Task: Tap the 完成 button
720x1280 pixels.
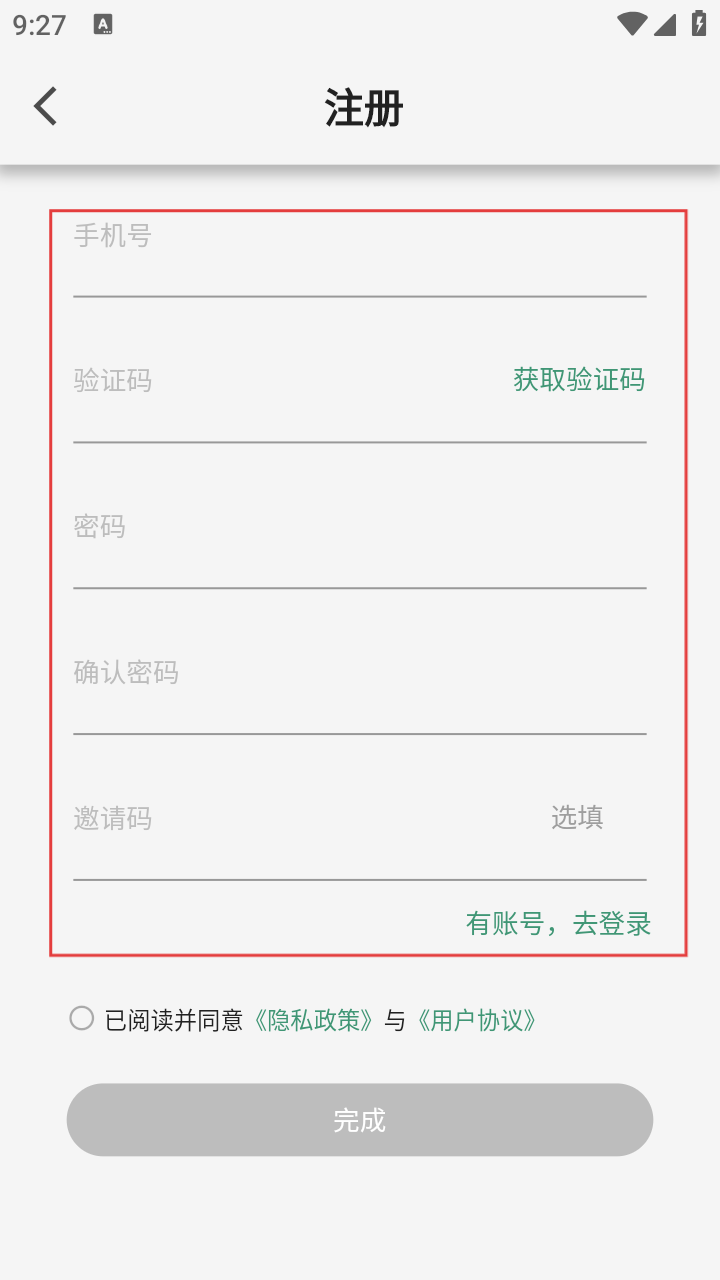Action: [x=360, y=1120]
